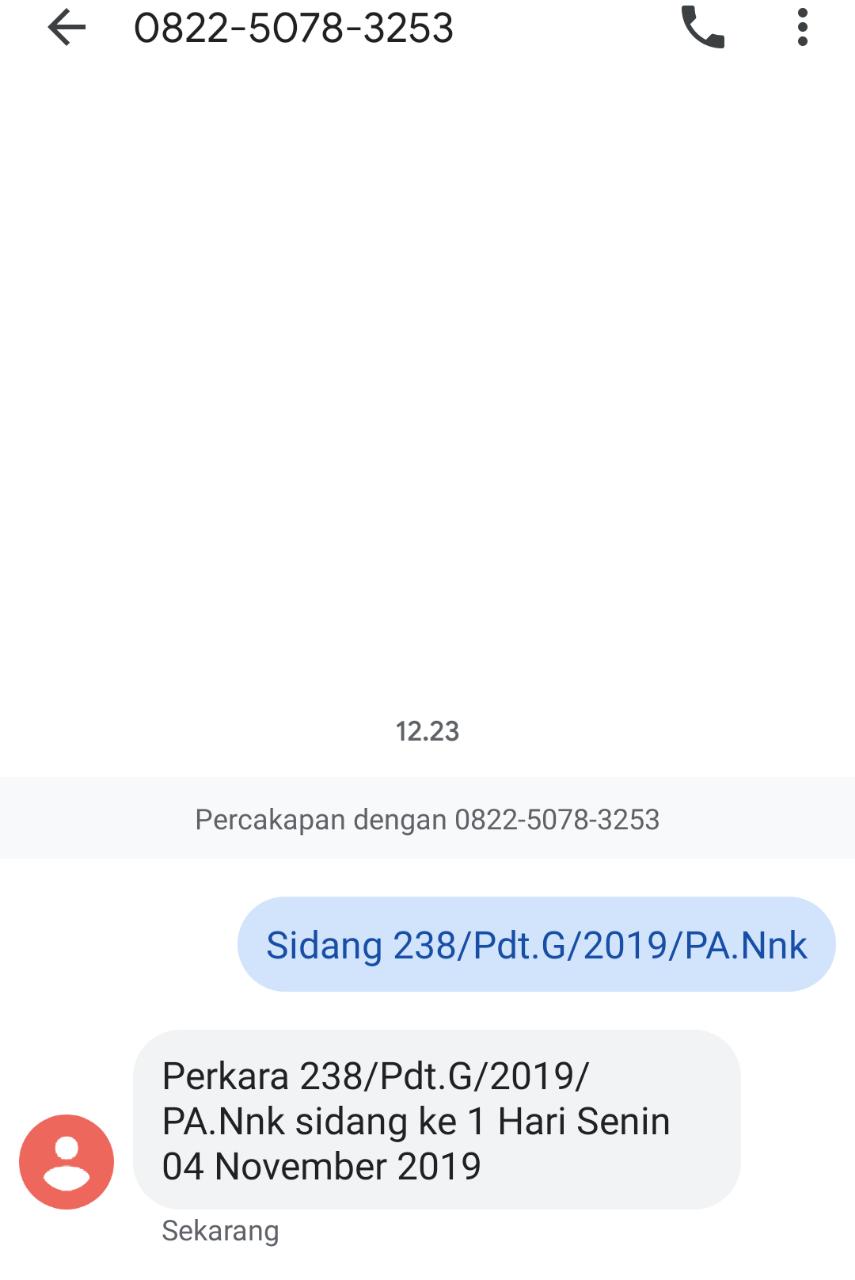Screen dimensions: 855x1280
Task: Select the sent message about Sidang 238/Pdt.G/2019/PA.Nnk
Action: pos(536,943)
